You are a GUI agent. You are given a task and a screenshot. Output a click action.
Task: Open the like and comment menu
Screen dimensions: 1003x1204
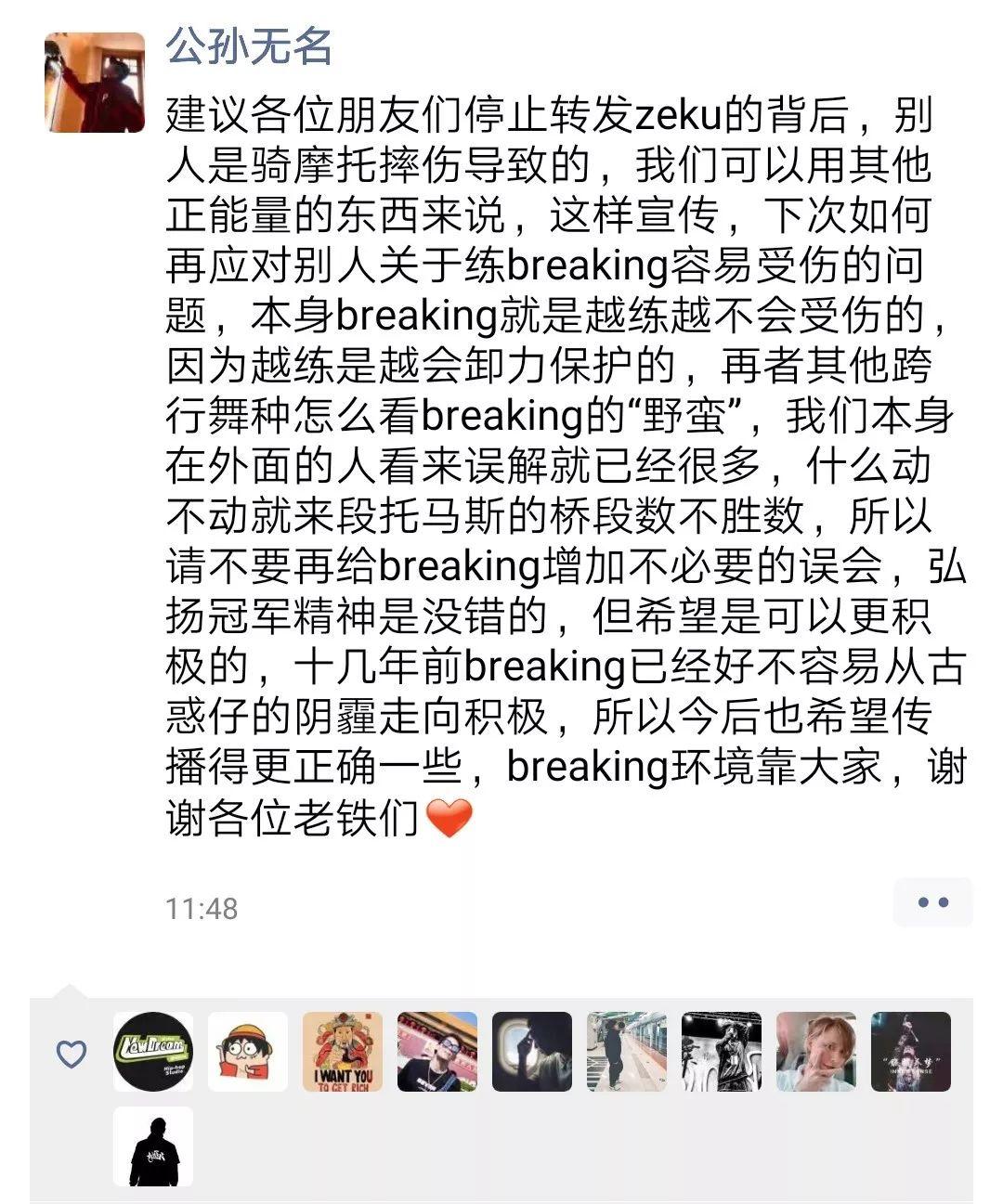[x=932, y=901]
